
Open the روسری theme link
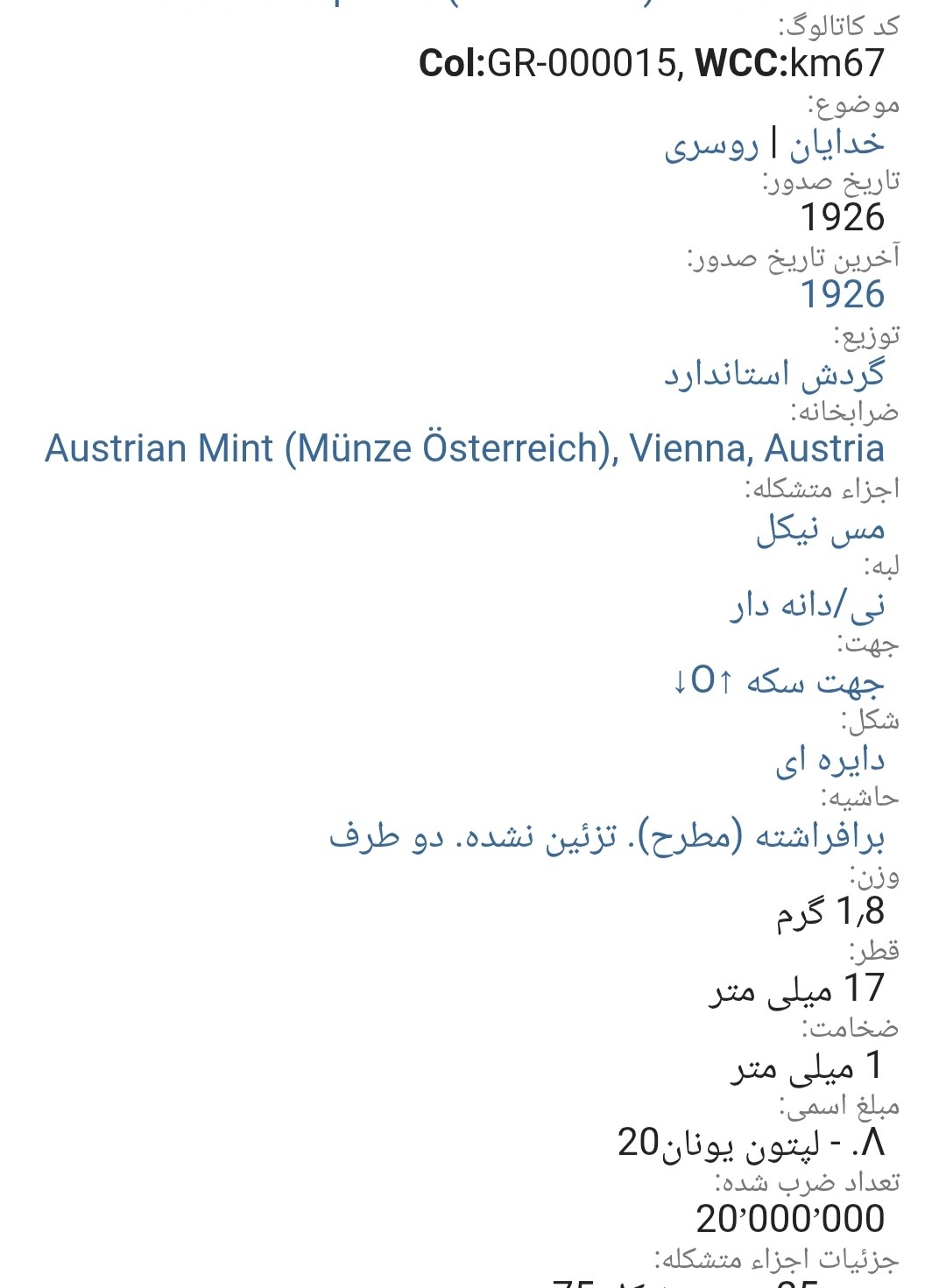(710, 144)
